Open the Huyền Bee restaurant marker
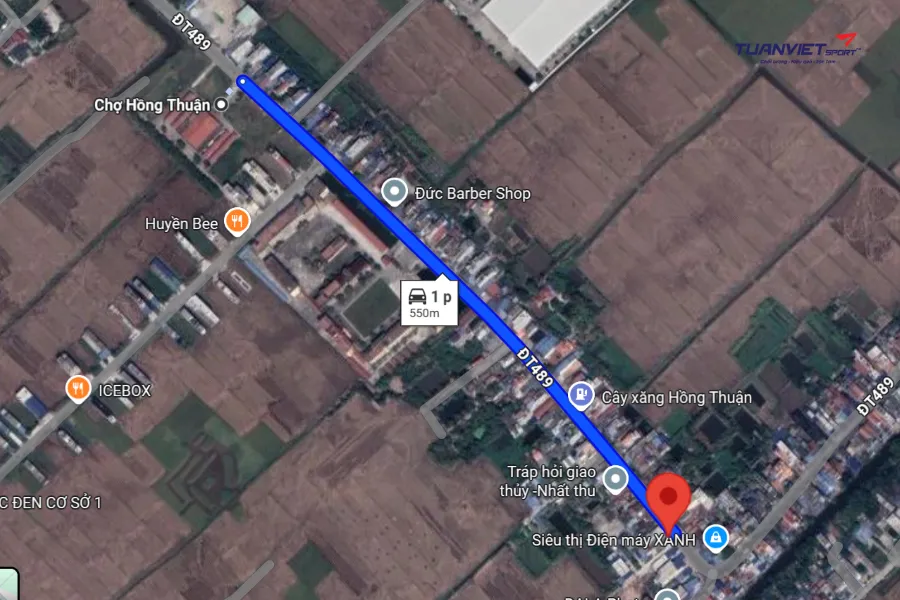 pyautogui.click(x=236, y=222)
